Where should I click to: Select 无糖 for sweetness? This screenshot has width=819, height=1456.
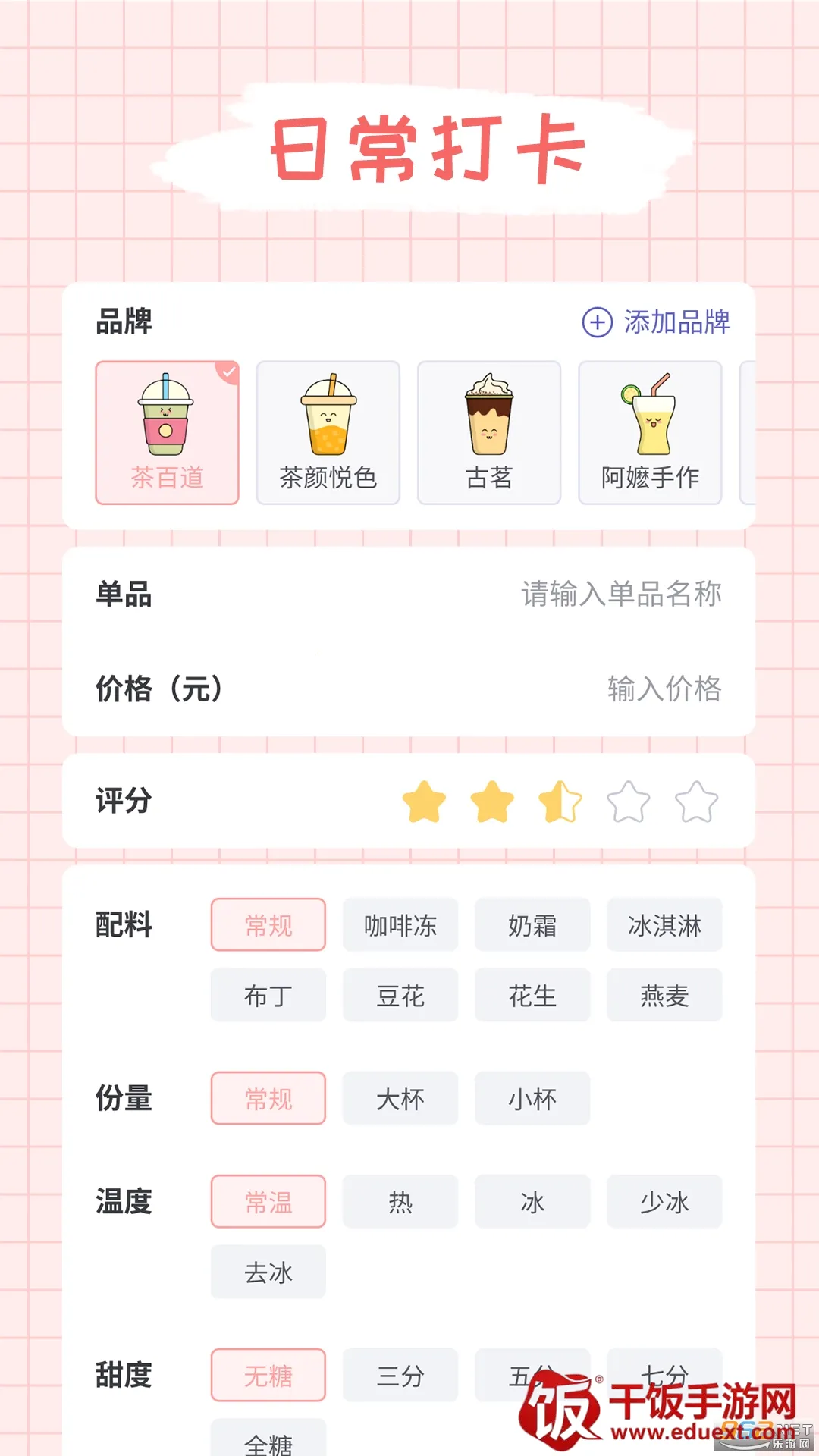pos(268,1375)
